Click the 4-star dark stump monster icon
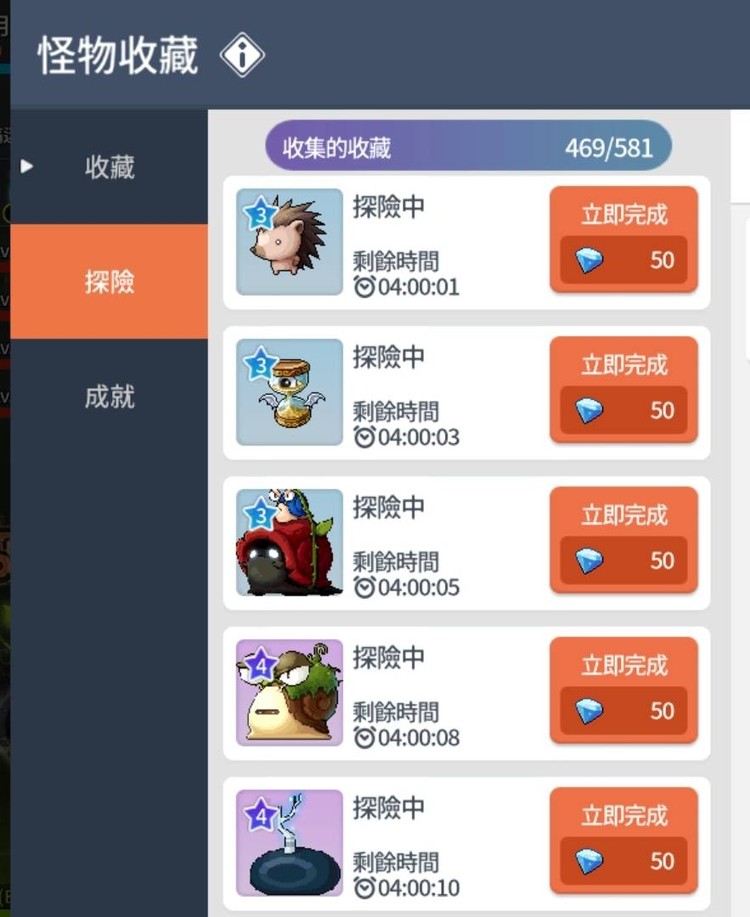The width and height of the screenshot is (750, 917). (x=288, y=843)
